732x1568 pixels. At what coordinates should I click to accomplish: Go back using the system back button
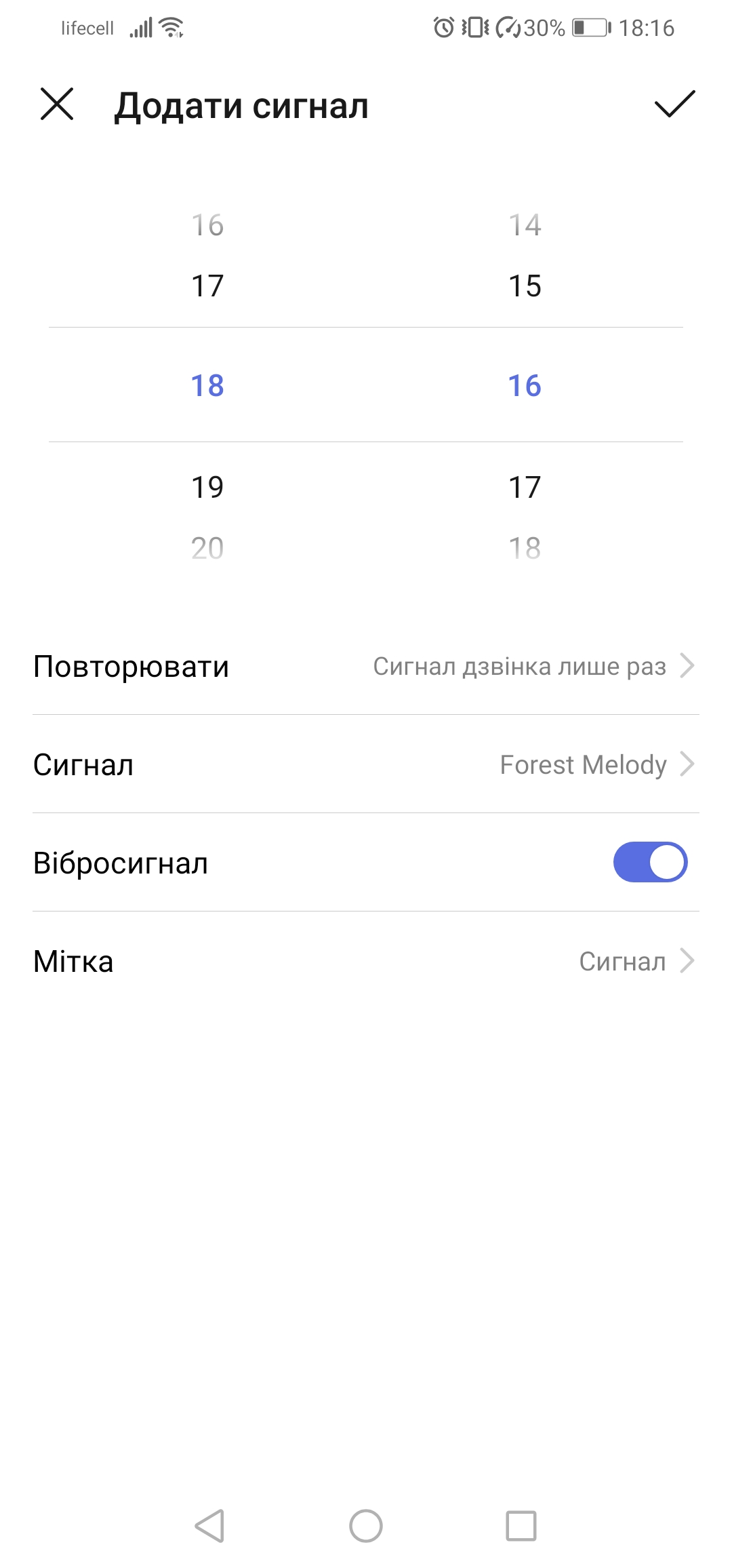click(209, 1526)
